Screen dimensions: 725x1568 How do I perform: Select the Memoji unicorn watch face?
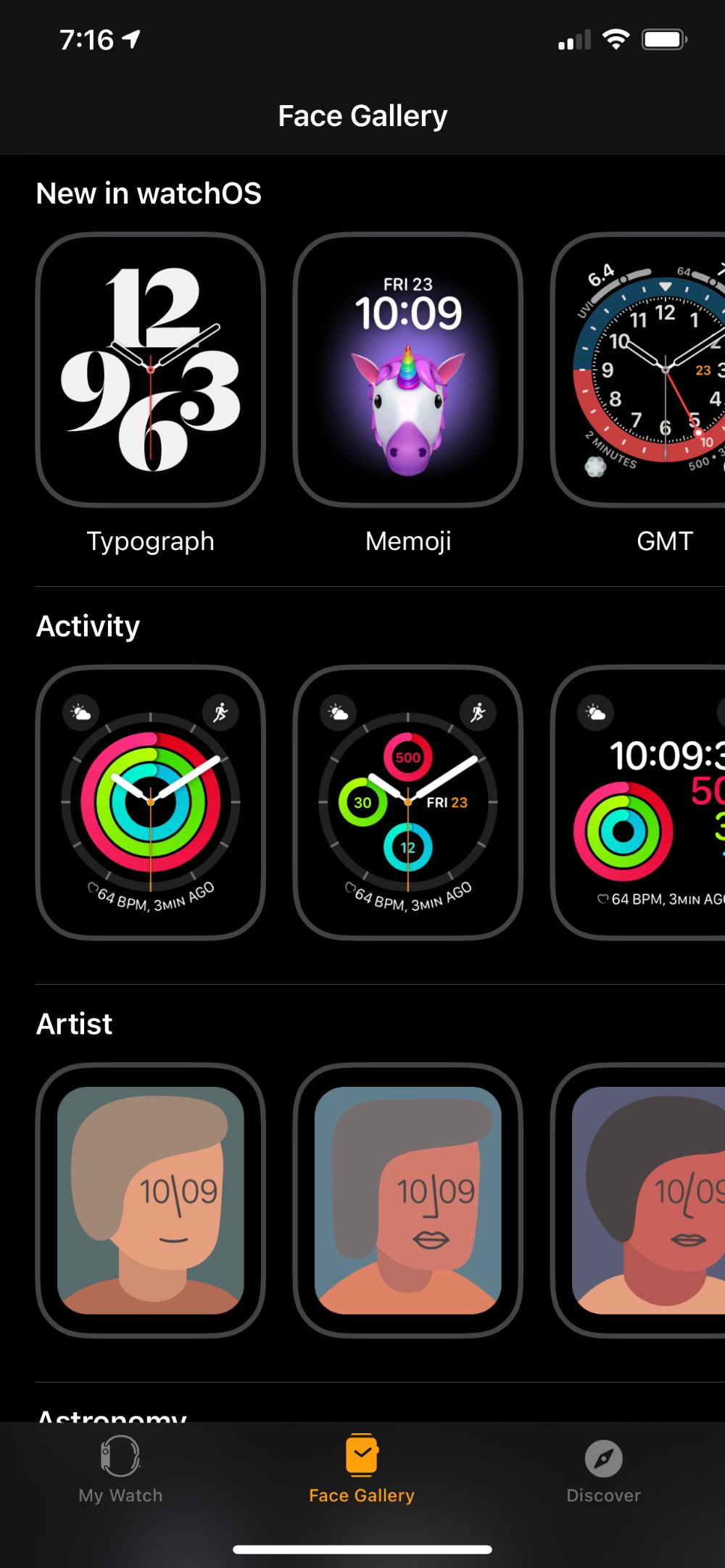(x=408, y=370)
